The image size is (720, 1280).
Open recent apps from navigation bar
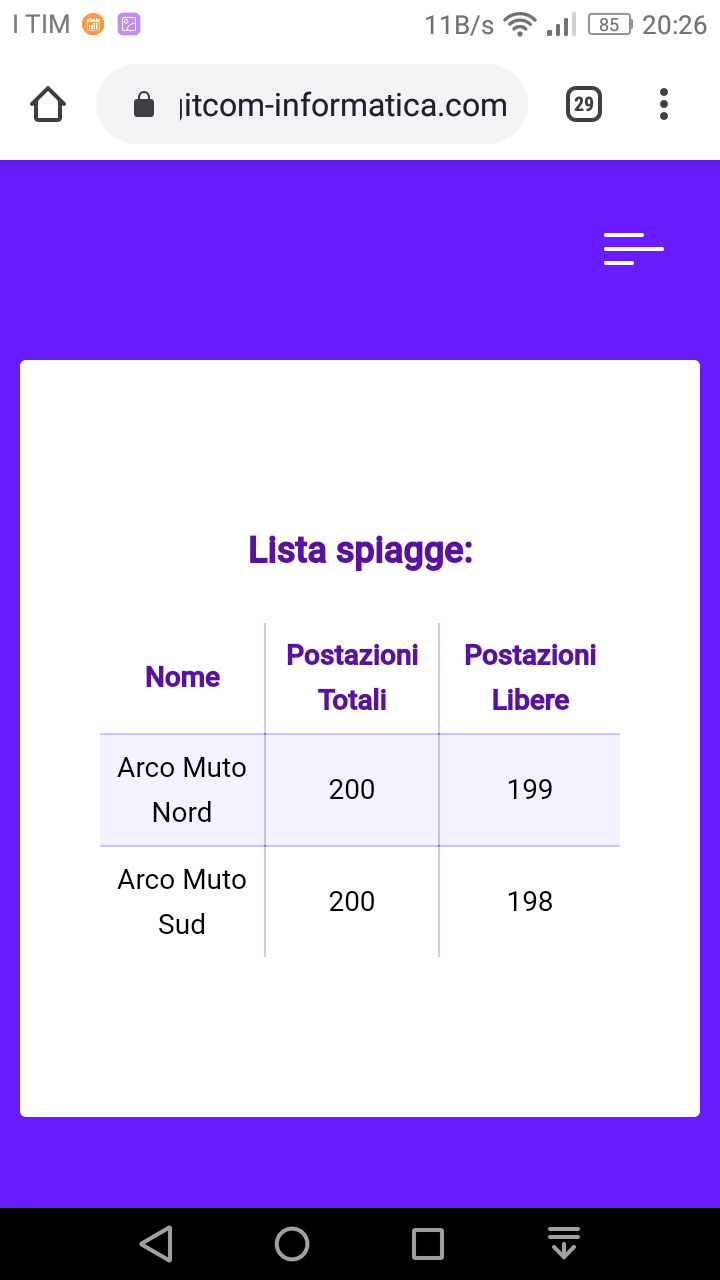click(428, 1244)
